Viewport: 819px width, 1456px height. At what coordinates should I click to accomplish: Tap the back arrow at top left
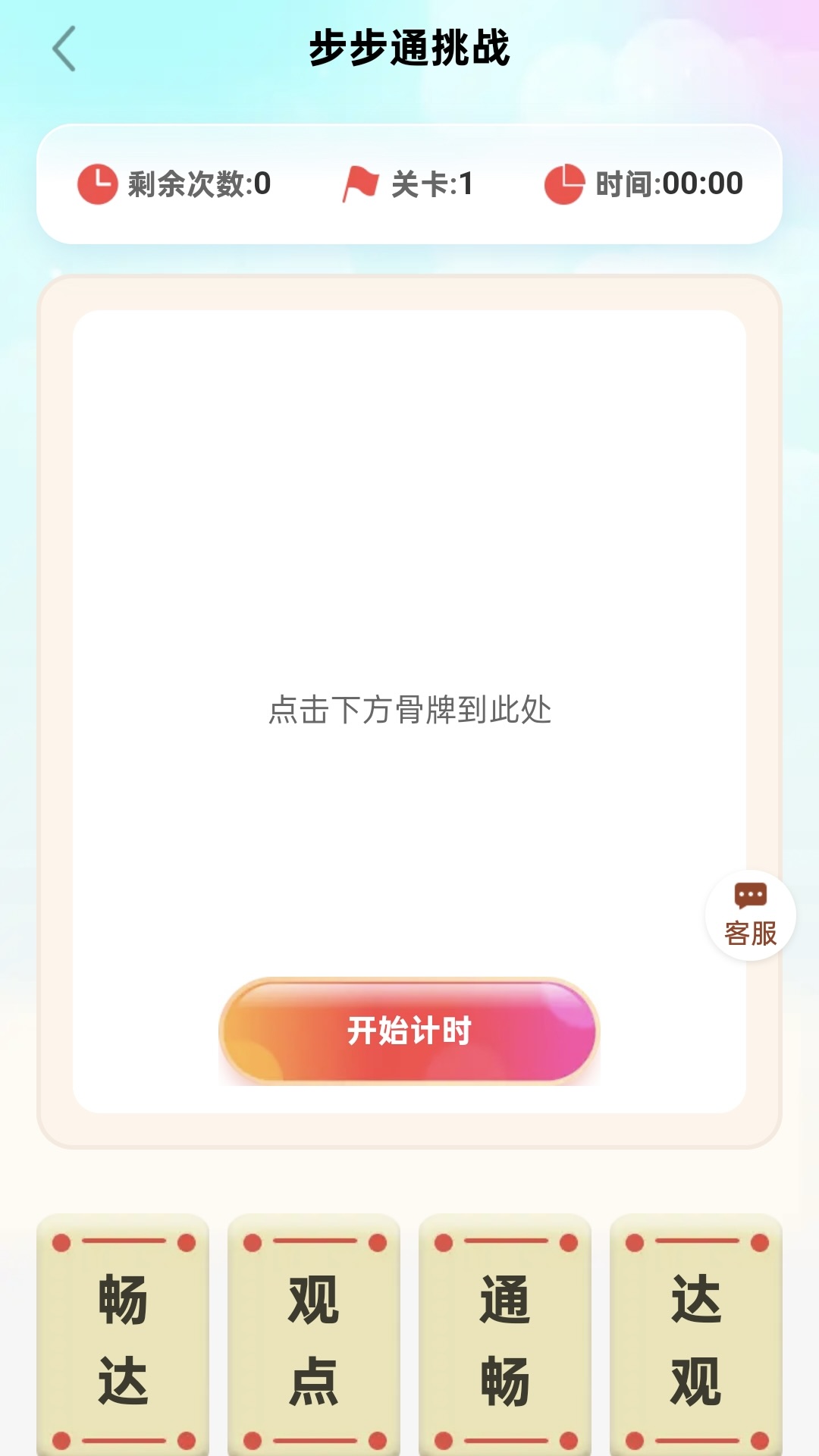pyautogui.click(x=64, y=47)
